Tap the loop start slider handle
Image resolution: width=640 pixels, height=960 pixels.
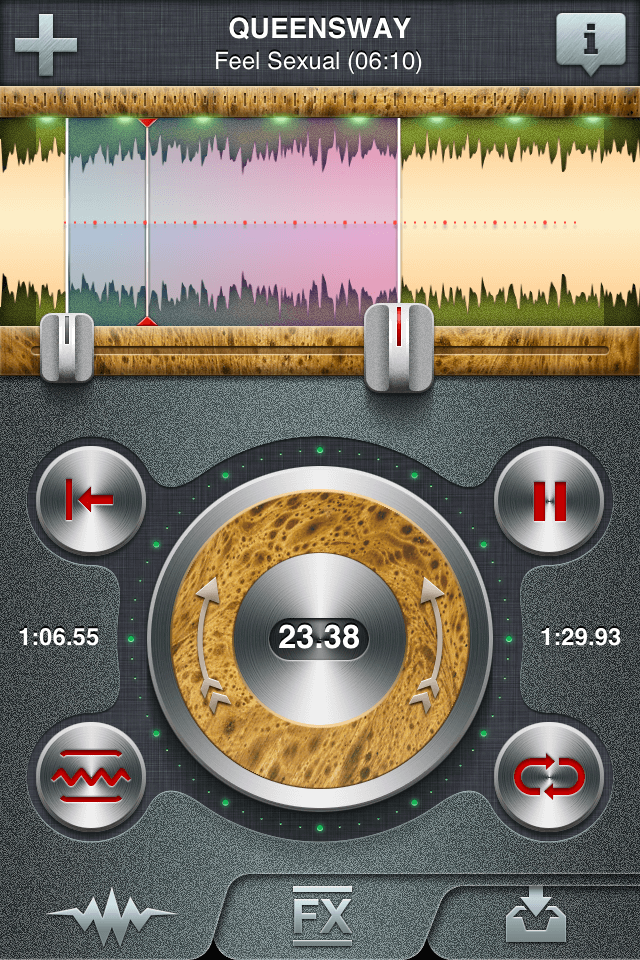point(67,348)
